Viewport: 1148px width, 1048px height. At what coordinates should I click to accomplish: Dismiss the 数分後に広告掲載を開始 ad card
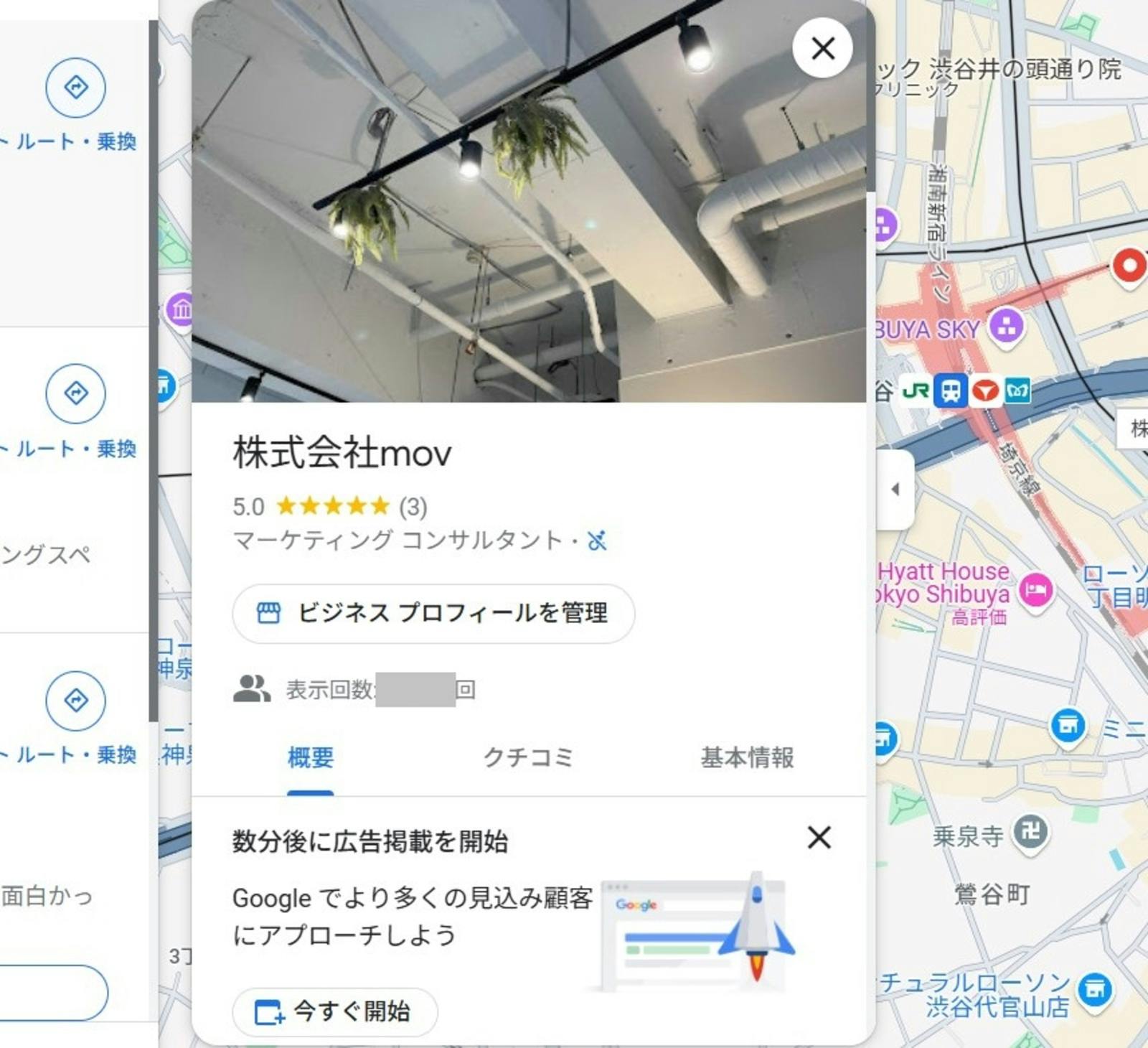(819, 838)
